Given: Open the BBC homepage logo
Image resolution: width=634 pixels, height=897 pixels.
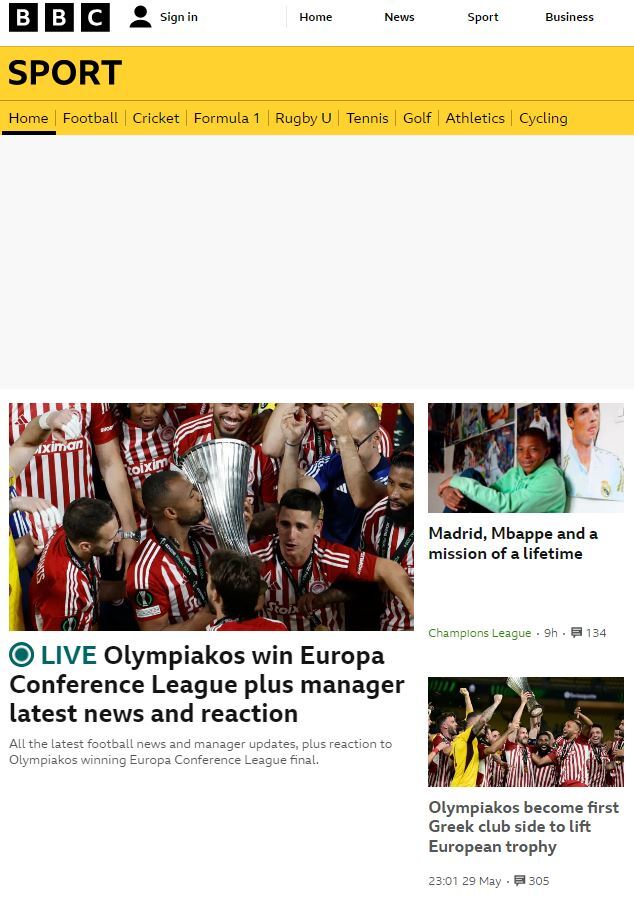Looking at the screenshot, I should (x=59, y=17).
